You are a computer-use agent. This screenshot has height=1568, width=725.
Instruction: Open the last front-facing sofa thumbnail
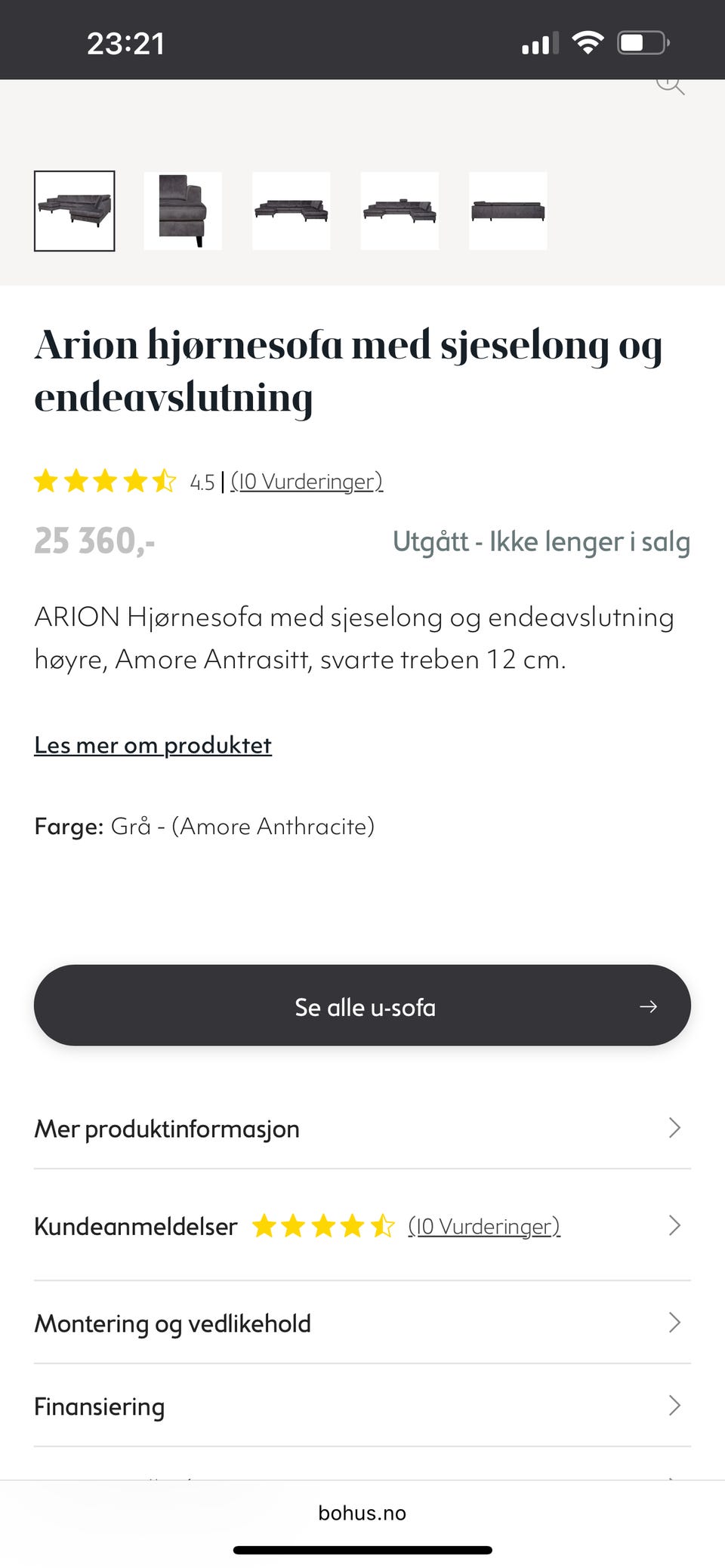click(508, 211)
